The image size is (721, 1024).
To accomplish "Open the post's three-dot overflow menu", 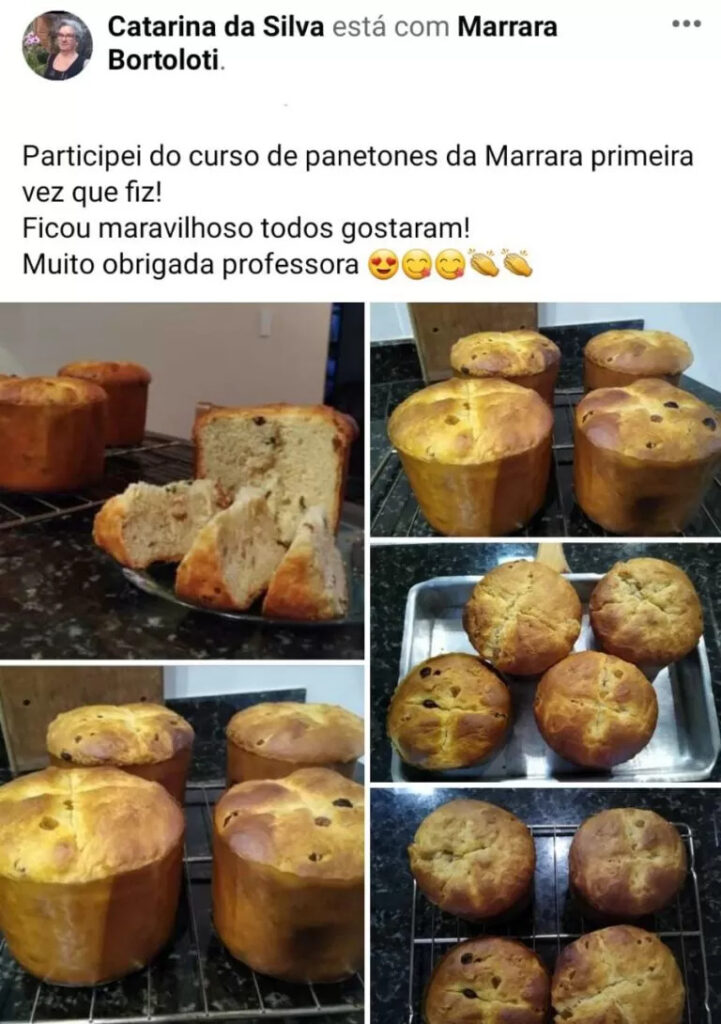I will pos(686,24).
